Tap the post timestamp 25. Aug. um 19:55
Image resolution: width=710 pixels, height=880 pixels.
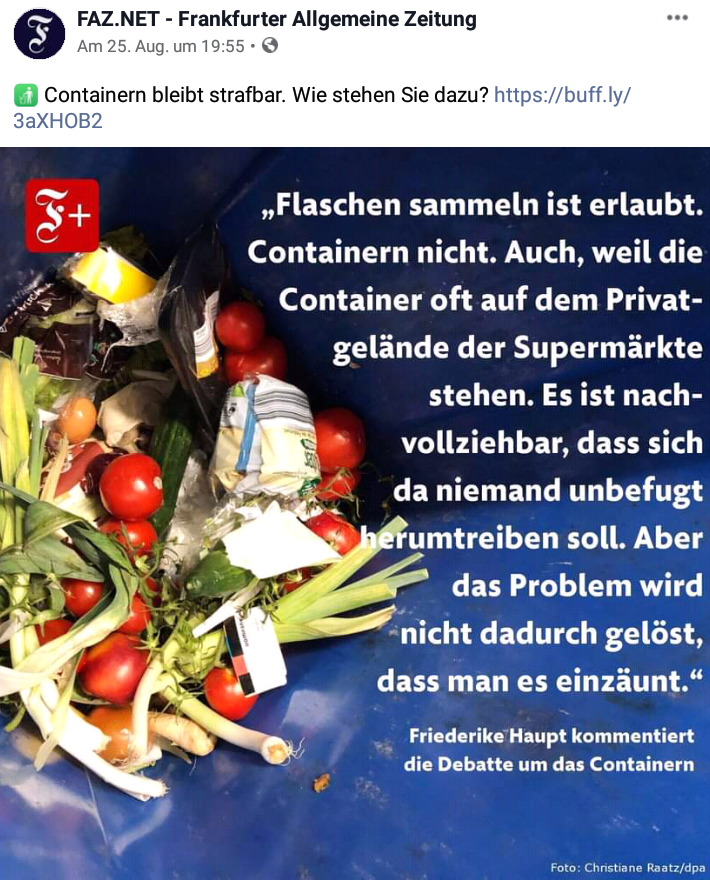161,46
